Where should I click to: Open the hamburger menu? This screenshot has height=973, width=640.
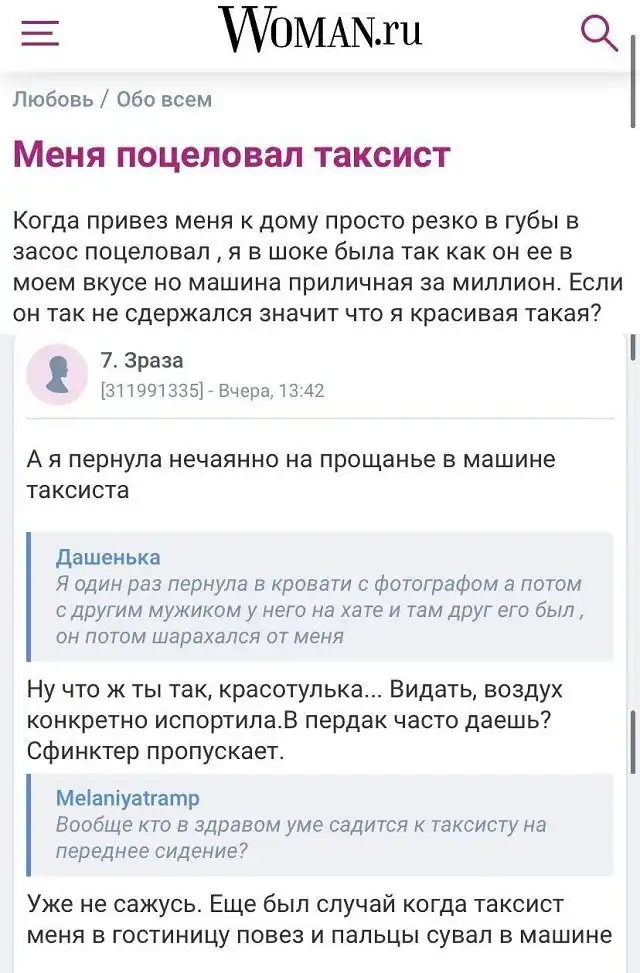click(x=40, y=33)
